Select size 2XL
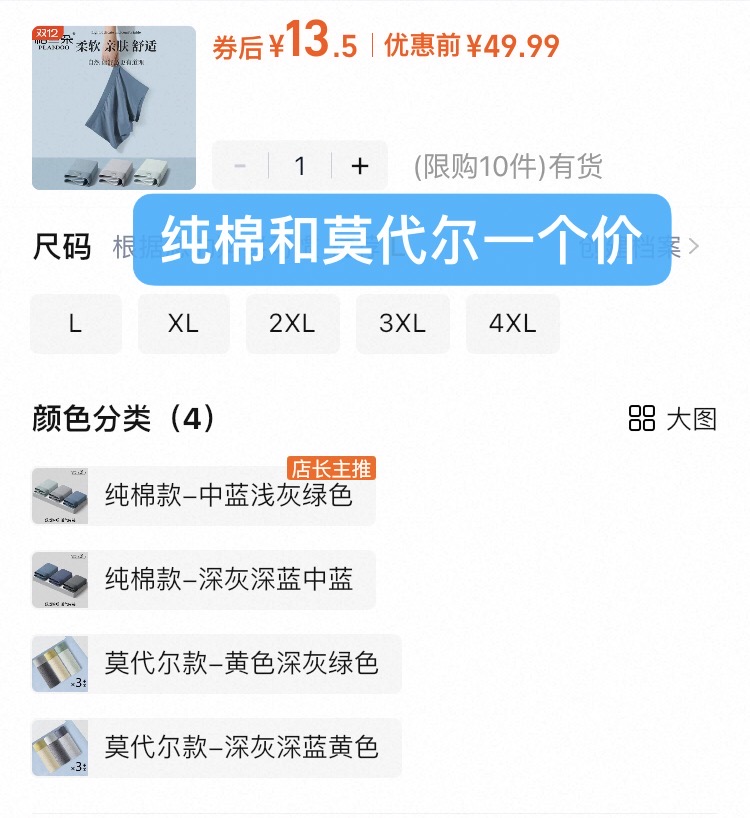Viewport: 750px width, 818px height. click(x=293, y=324)
